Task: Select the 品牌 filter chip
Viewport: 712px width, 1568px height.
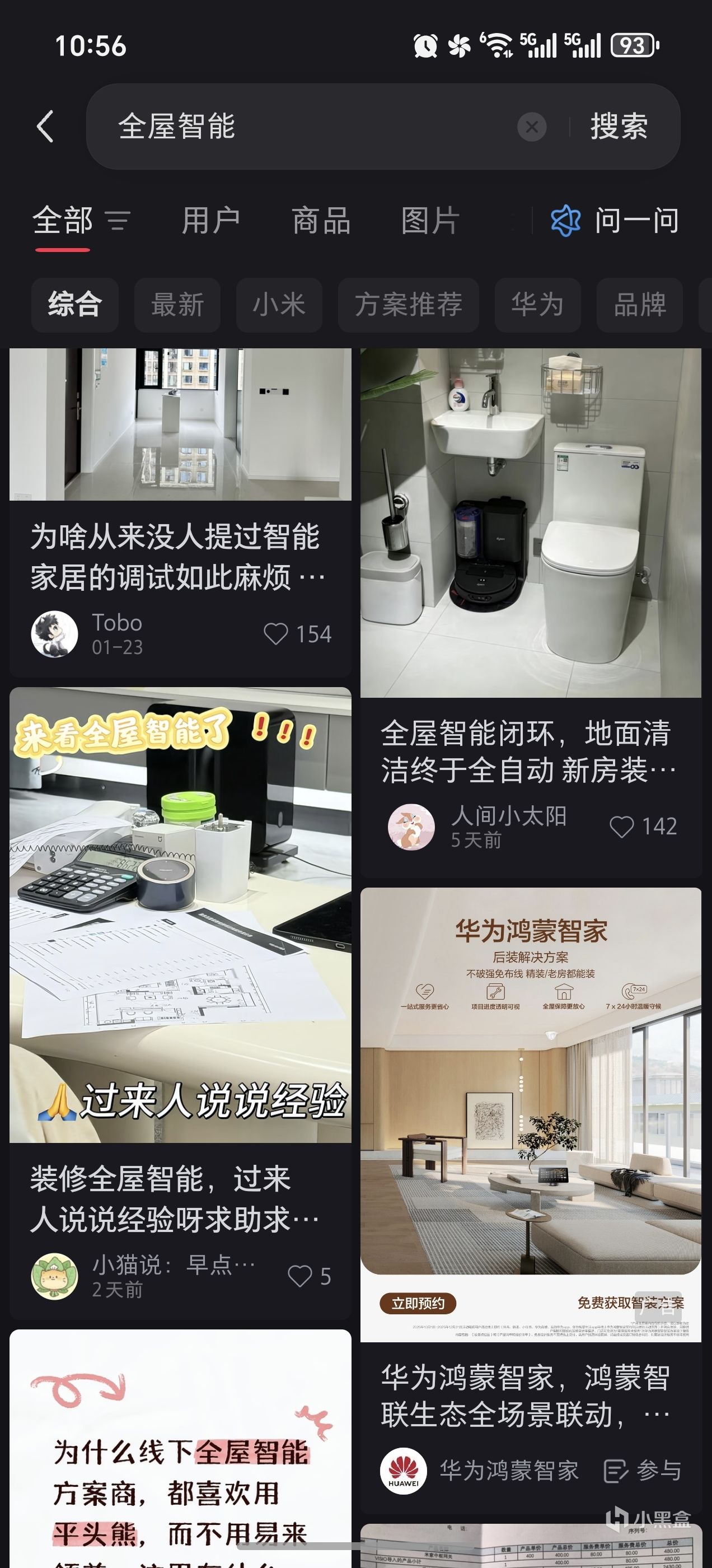Action: click(640, 304)
